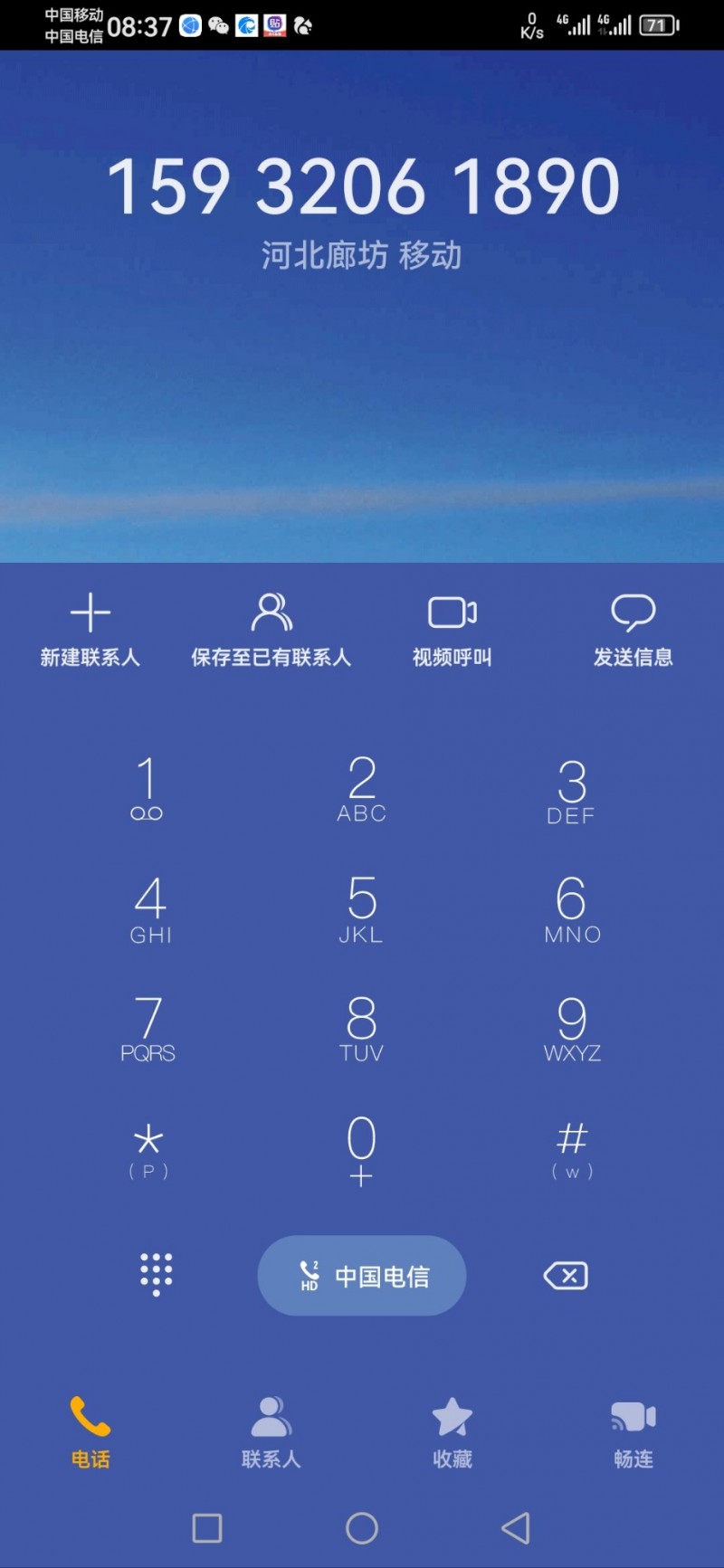
Task: Start a video call with 视频呼叫
Action: click(x=452, y=630)
